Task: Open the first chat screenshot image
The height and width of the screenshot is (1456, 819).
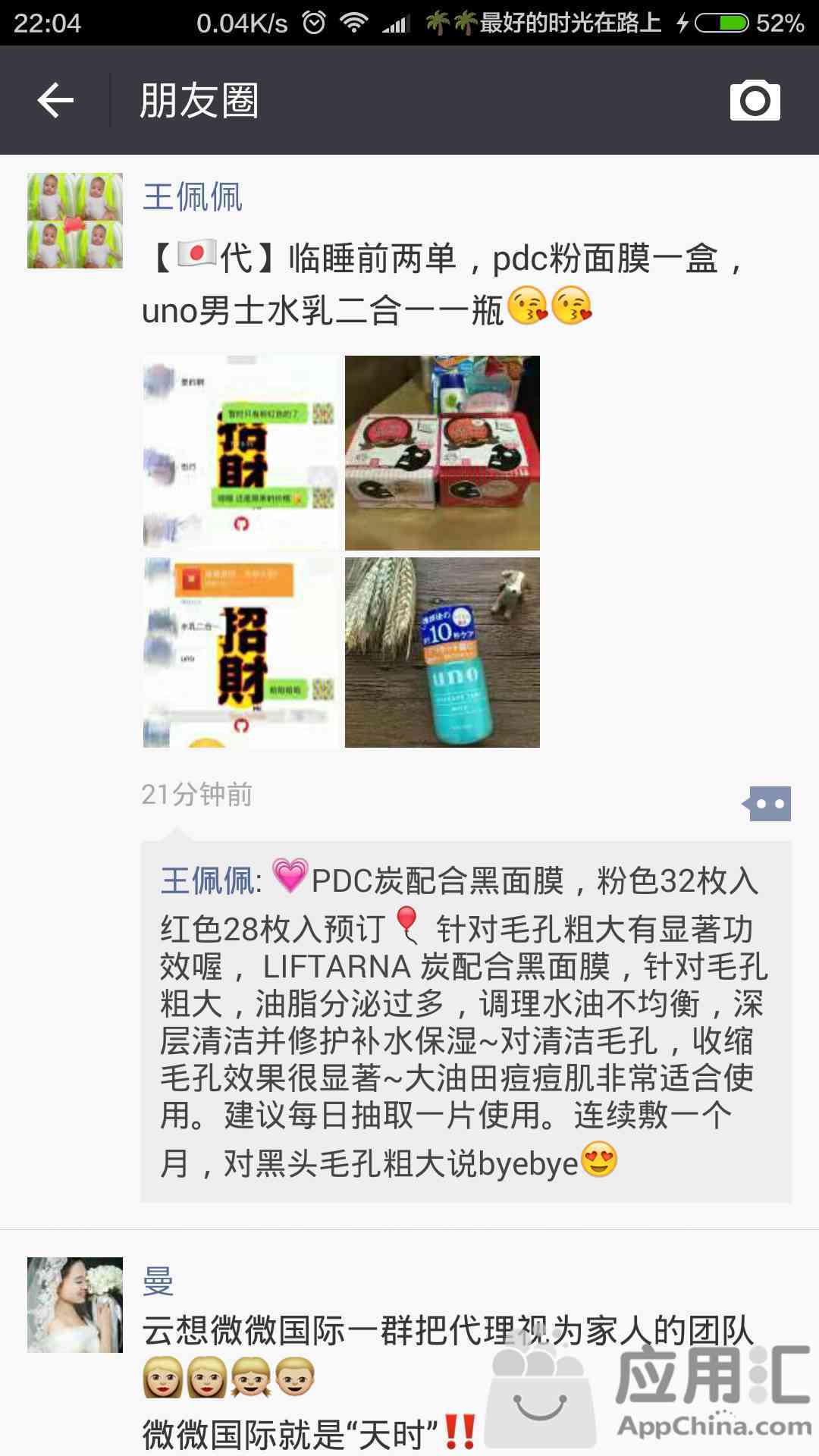Action: coord(240,453)
